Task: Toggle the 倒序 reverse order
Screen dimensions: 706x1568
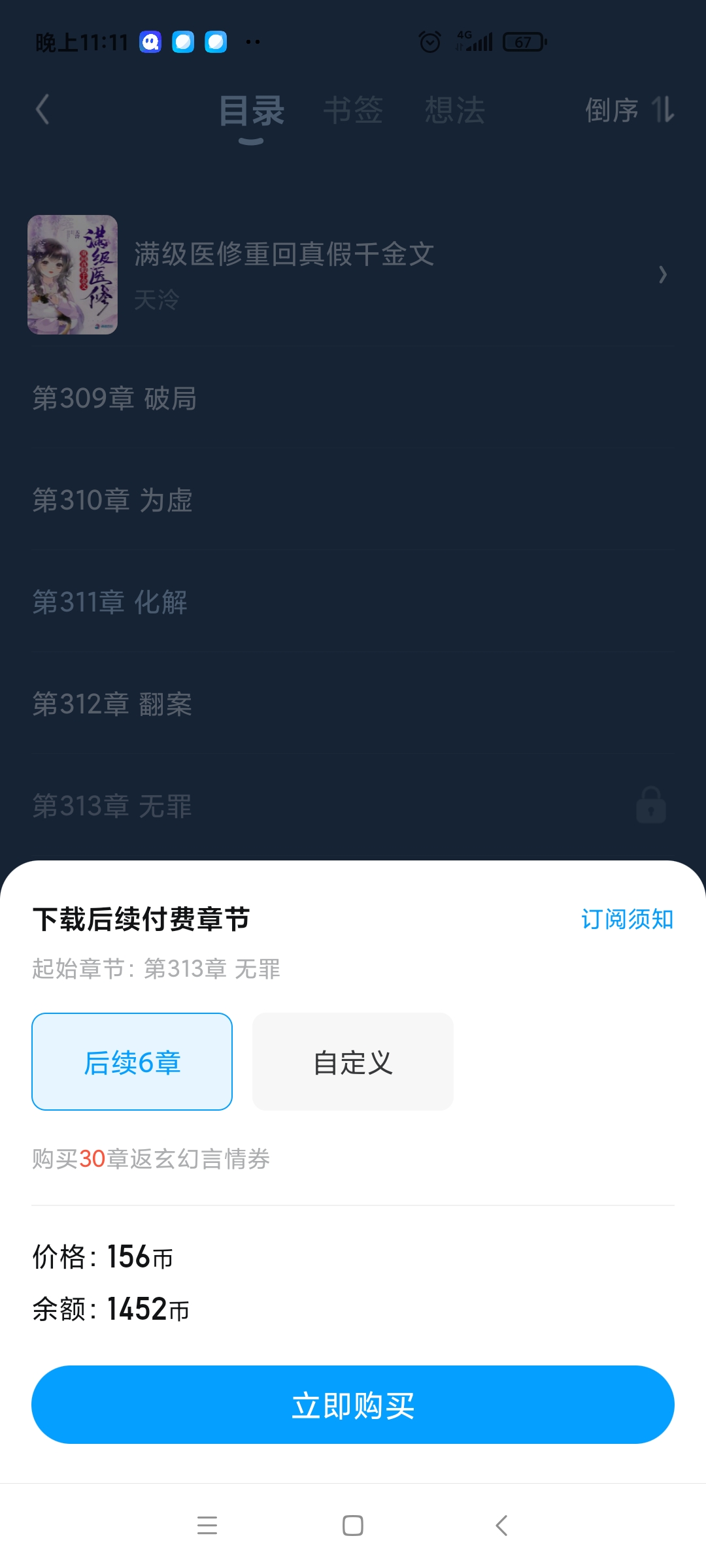Action: tap(629, 110)
